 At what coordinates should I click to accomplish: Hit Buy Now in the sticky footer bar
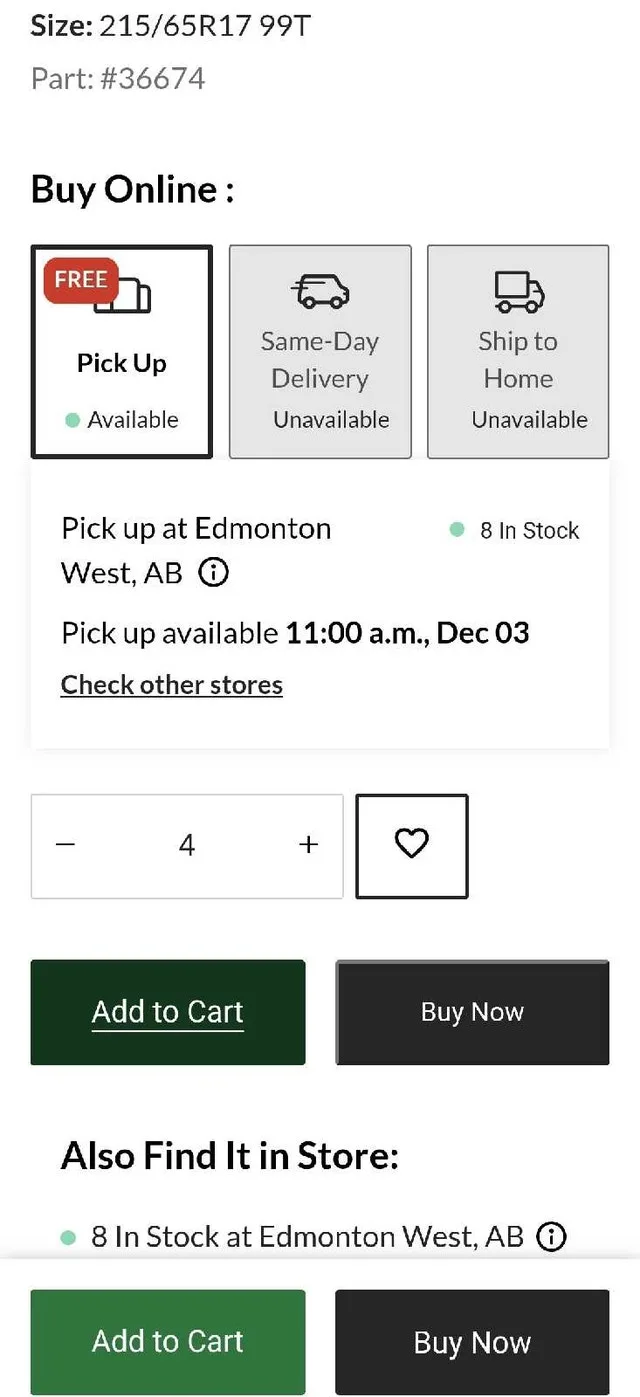[x=472, y=1342]
